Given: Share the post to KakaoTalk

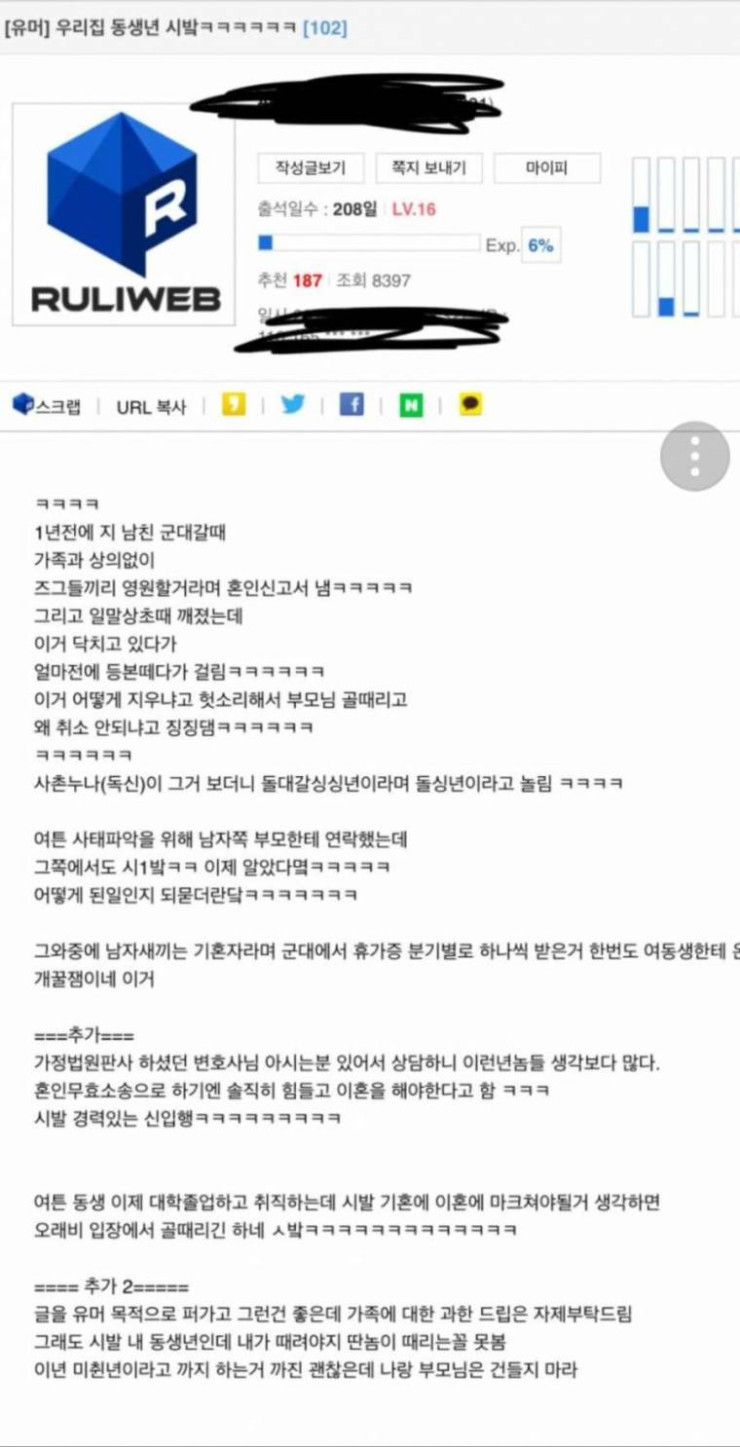Looking at the screenshot, I should (470, 404).
